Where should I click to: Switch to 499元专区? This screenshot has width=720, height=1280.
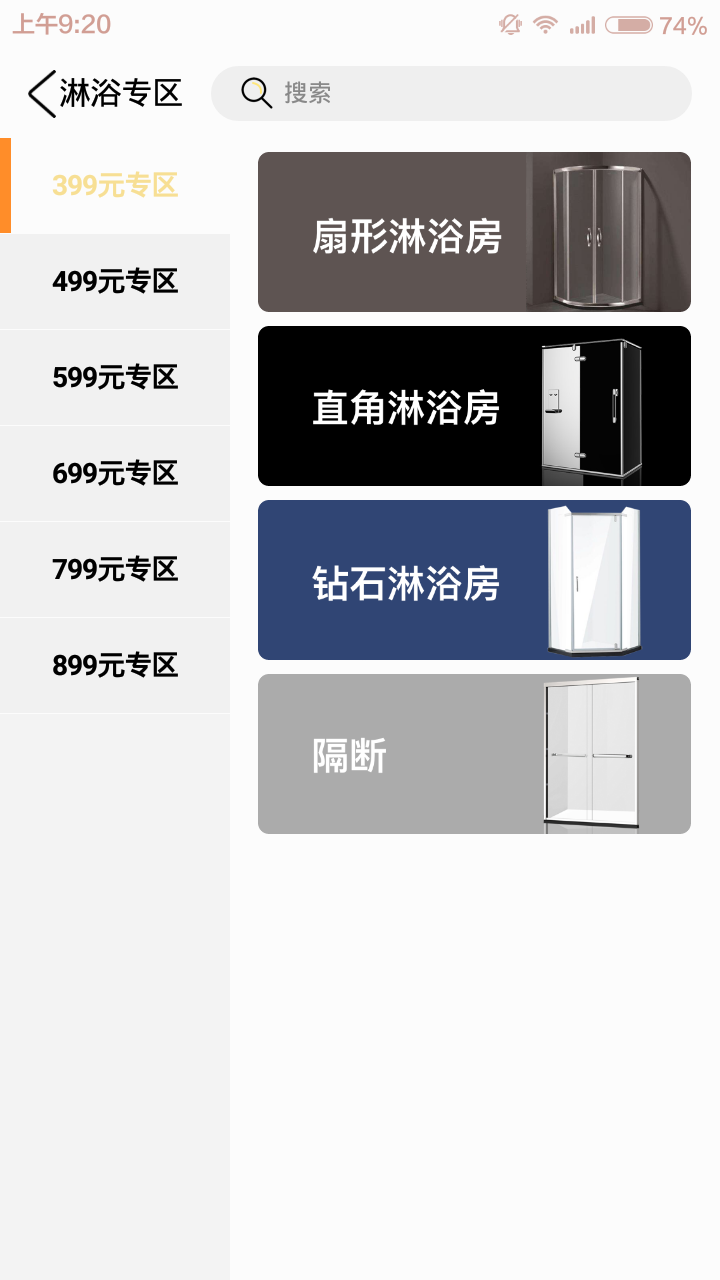[115, 282]
